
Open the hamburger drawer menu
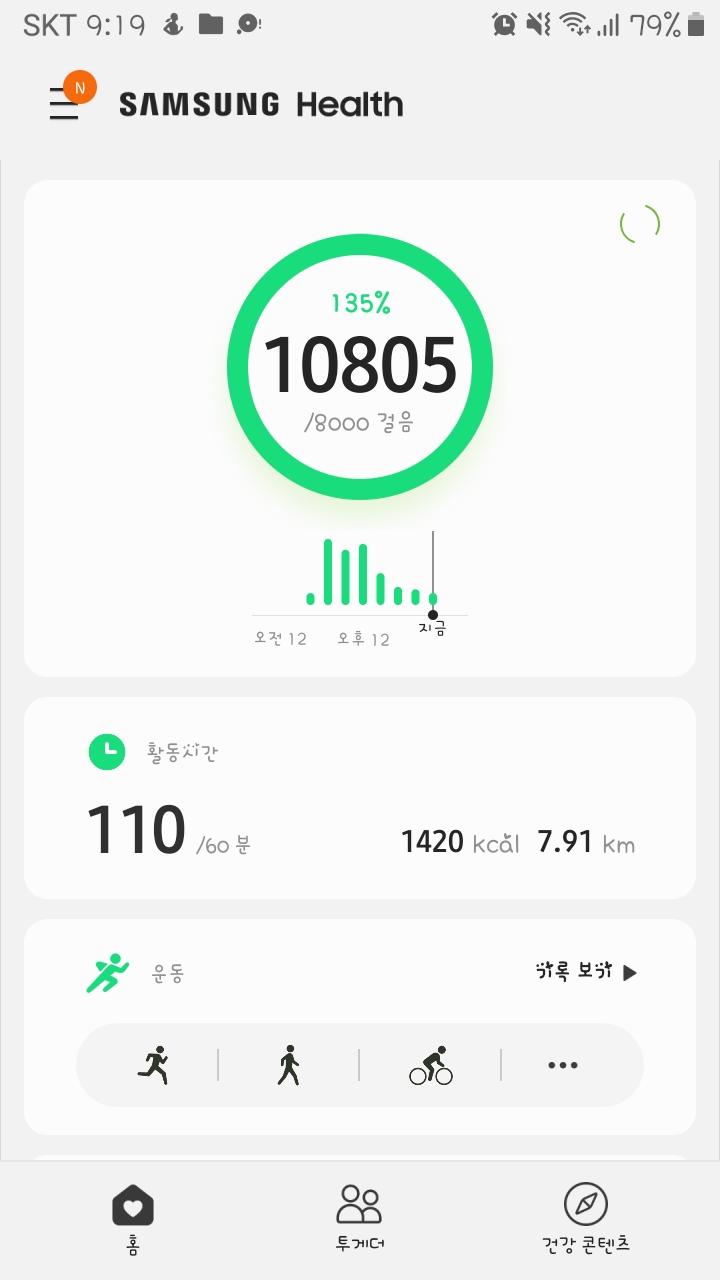(x=65, y=104)
